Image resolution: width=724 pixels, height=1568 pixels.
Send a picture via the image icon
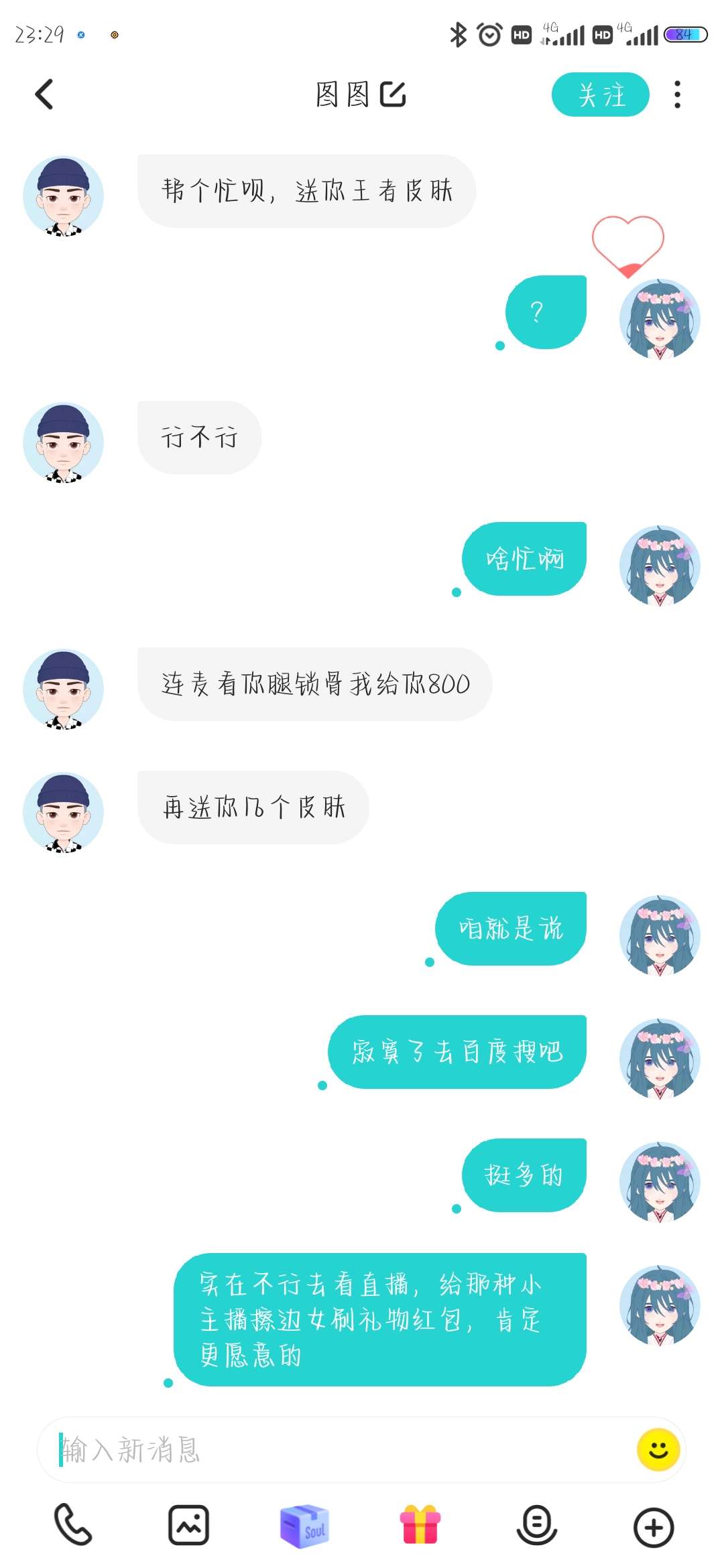pos(188,1525)
